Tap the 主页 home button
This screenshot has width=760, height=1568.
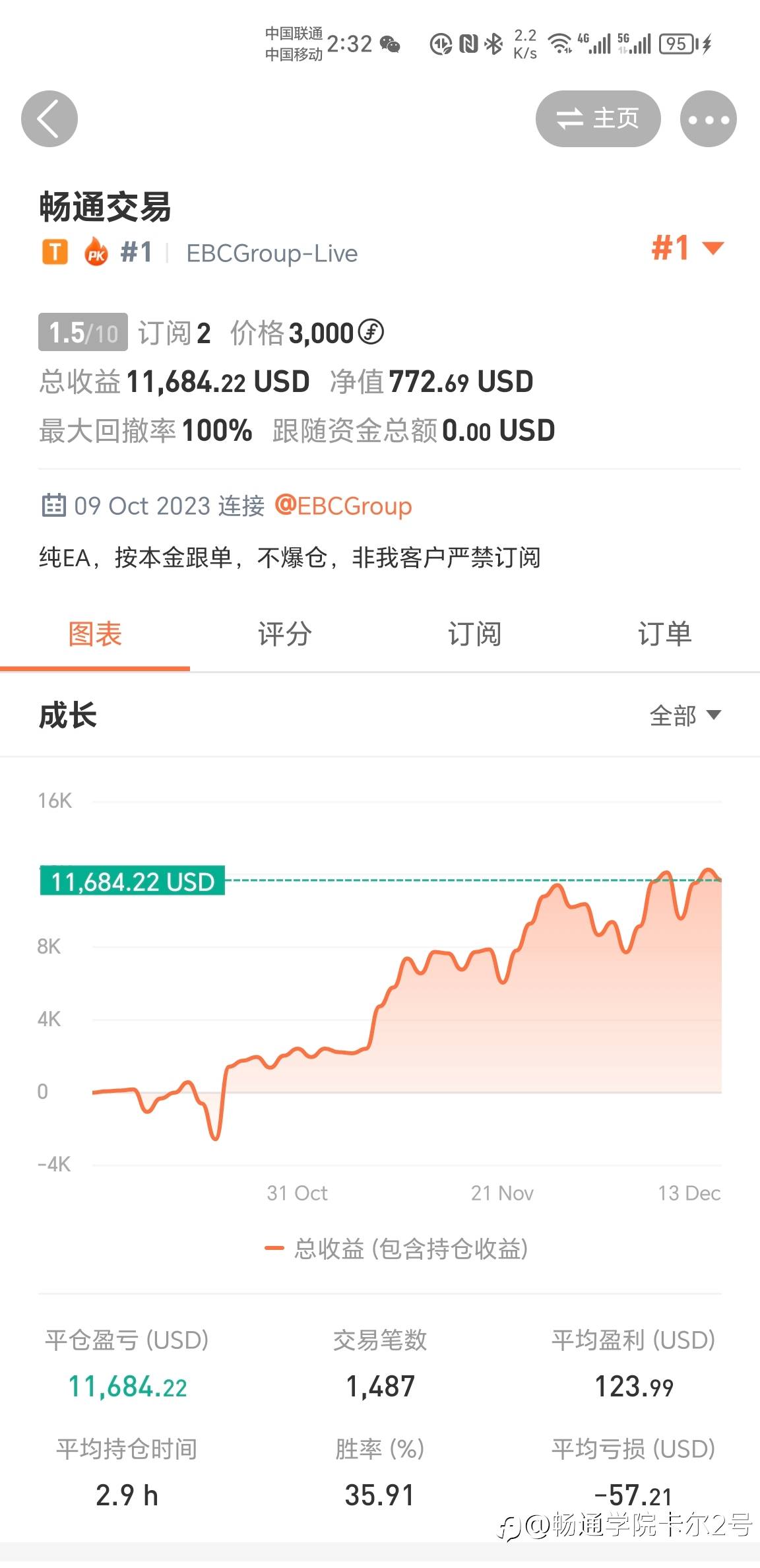pos(598,119)
